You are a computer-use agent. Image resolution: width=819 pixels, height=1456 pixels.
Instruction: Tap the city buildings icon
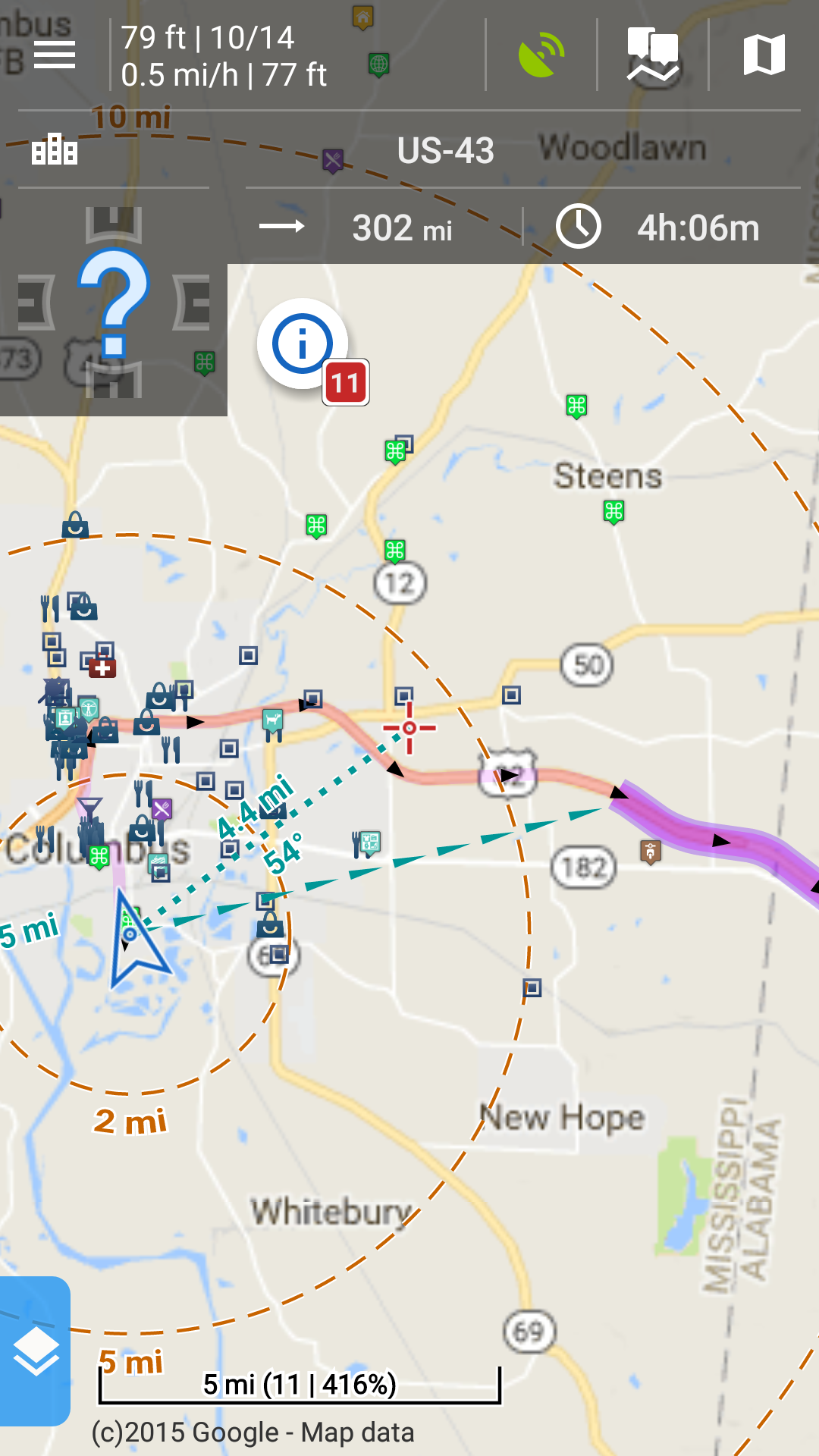click(55, 149)
